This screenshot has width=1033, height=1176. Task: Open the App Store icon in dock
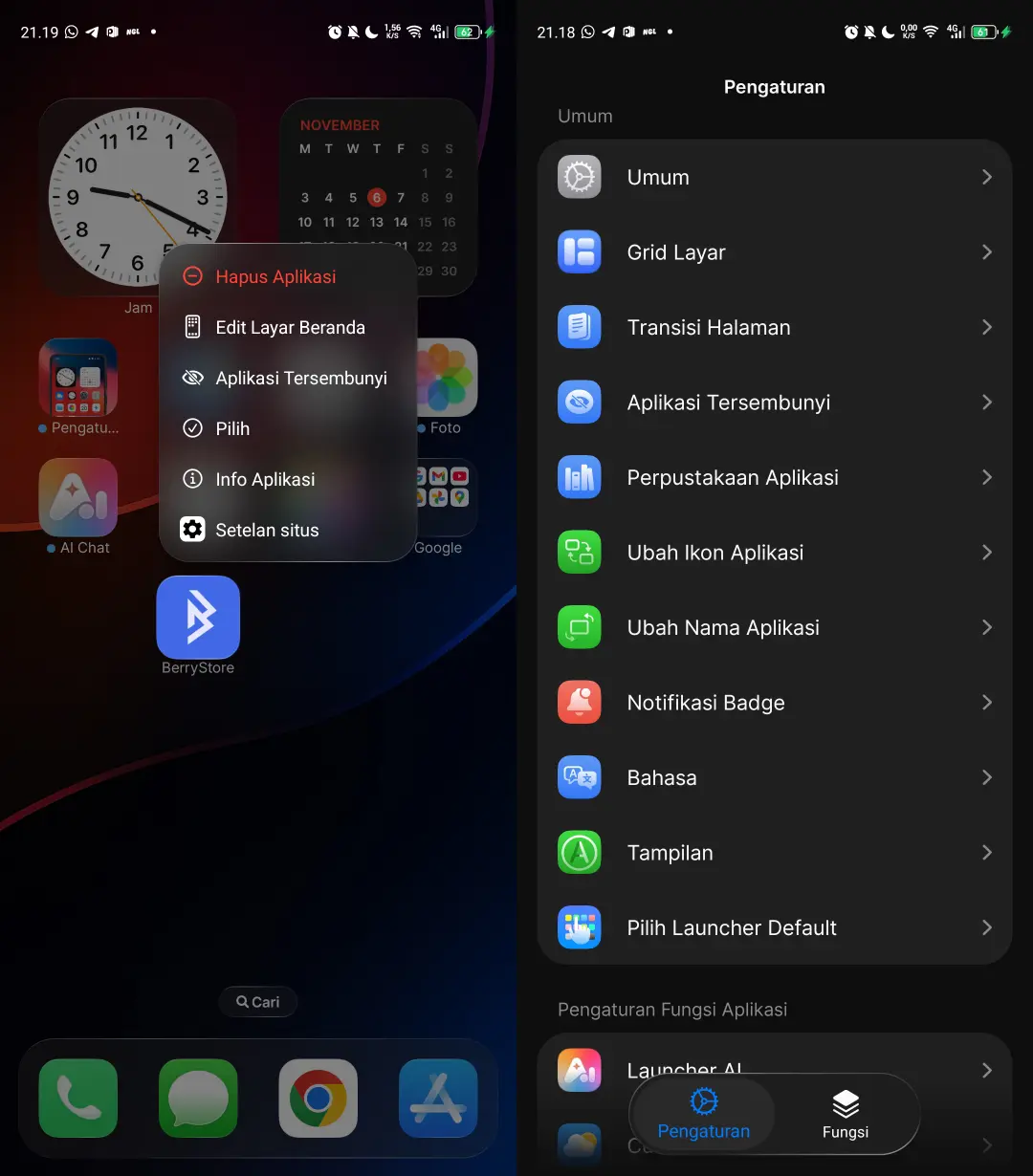[x=438, y=1098]
